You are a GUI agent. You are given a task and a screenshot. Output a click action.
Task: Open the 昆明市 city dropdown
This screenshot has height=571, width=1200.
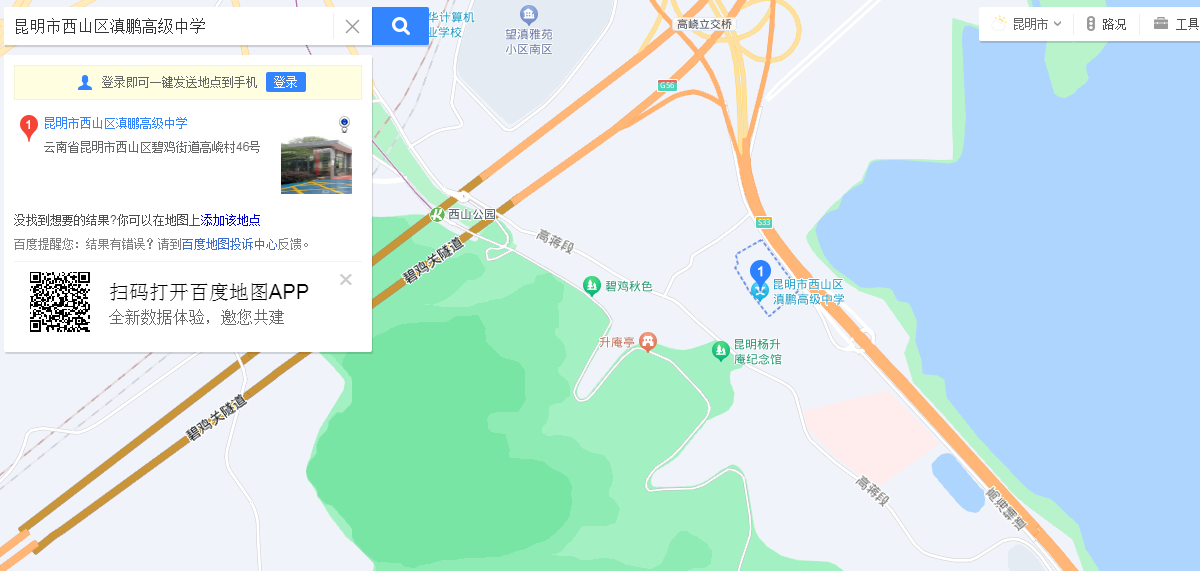(x=1027, y=24)
